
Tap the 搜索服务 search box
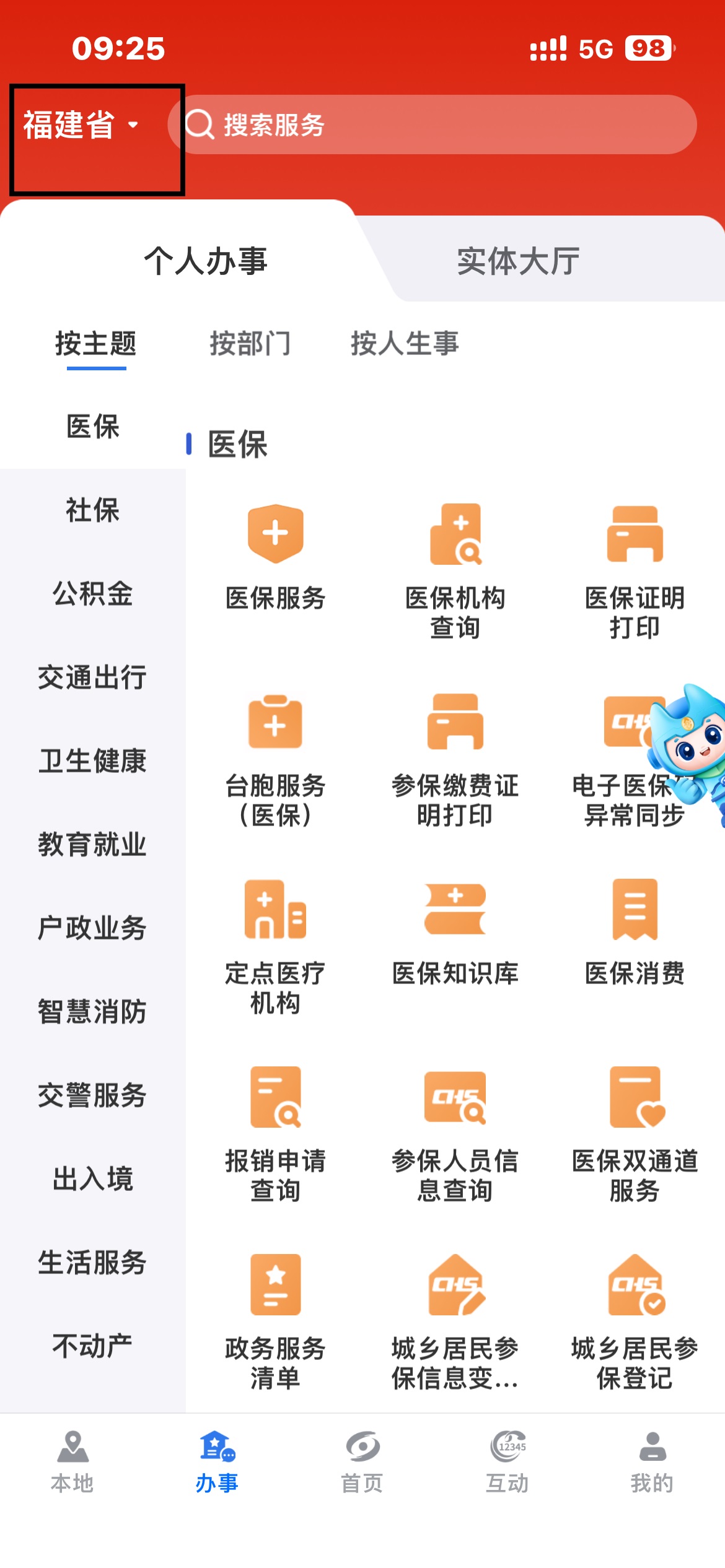434,125
